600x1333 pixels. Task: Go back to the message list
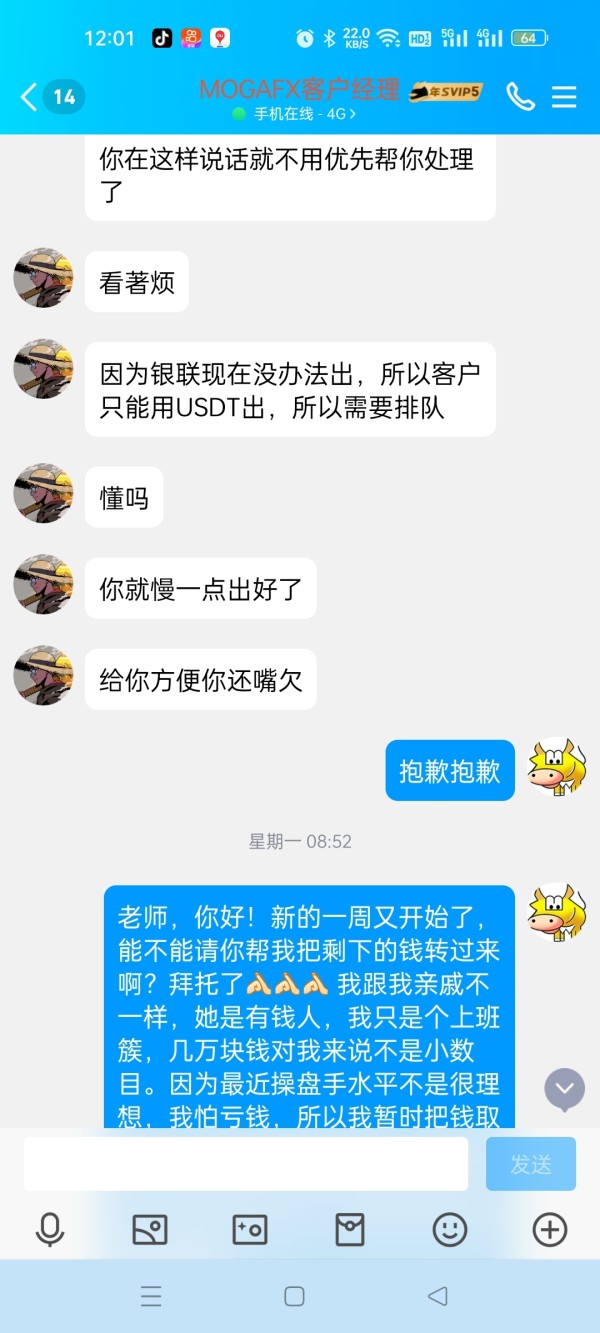click(52, 97)
